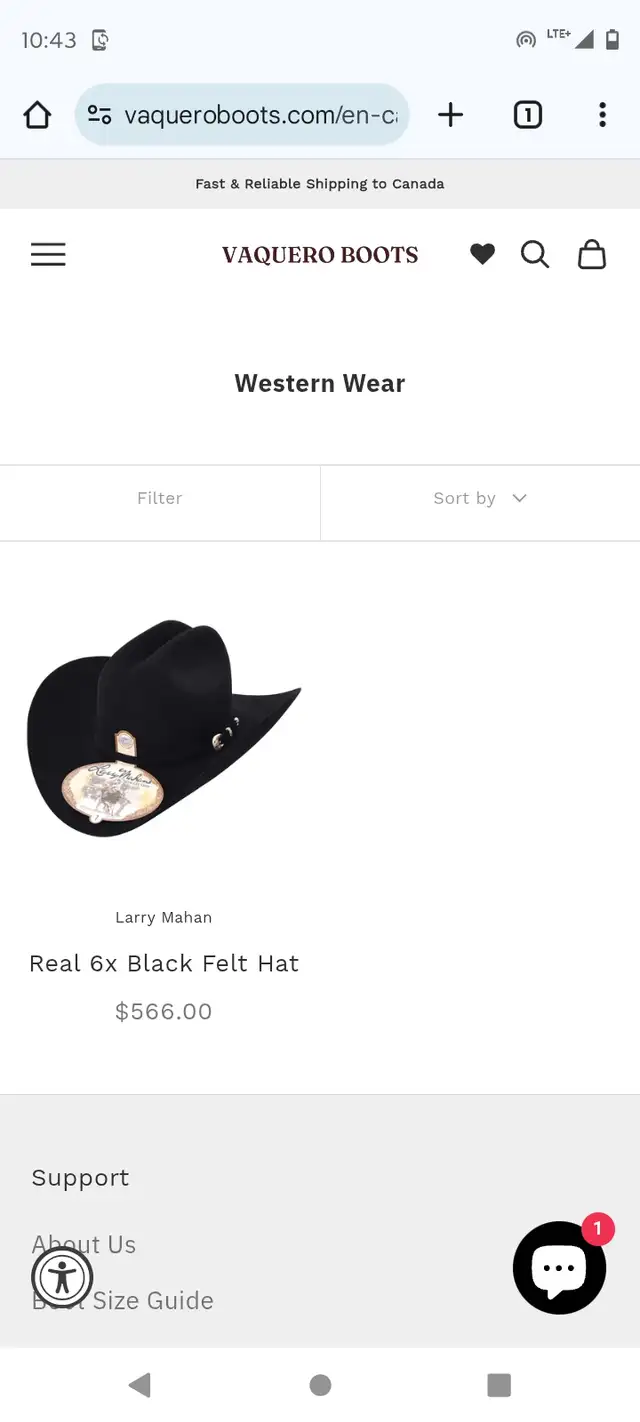
Task: Open a new browser tab
Action: [x=451, y=115]
